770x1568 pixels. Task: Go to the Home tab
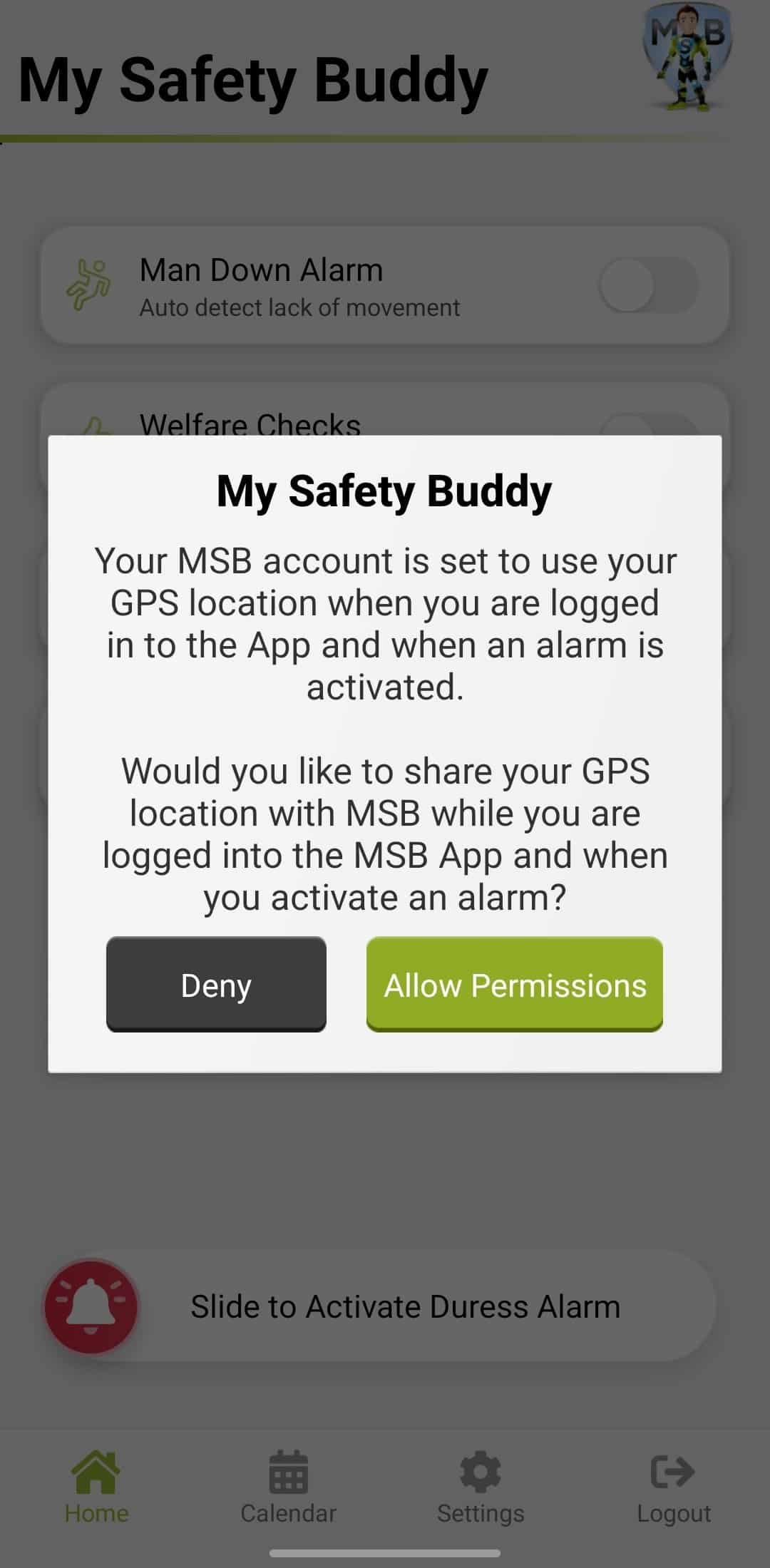[96, 1487]
